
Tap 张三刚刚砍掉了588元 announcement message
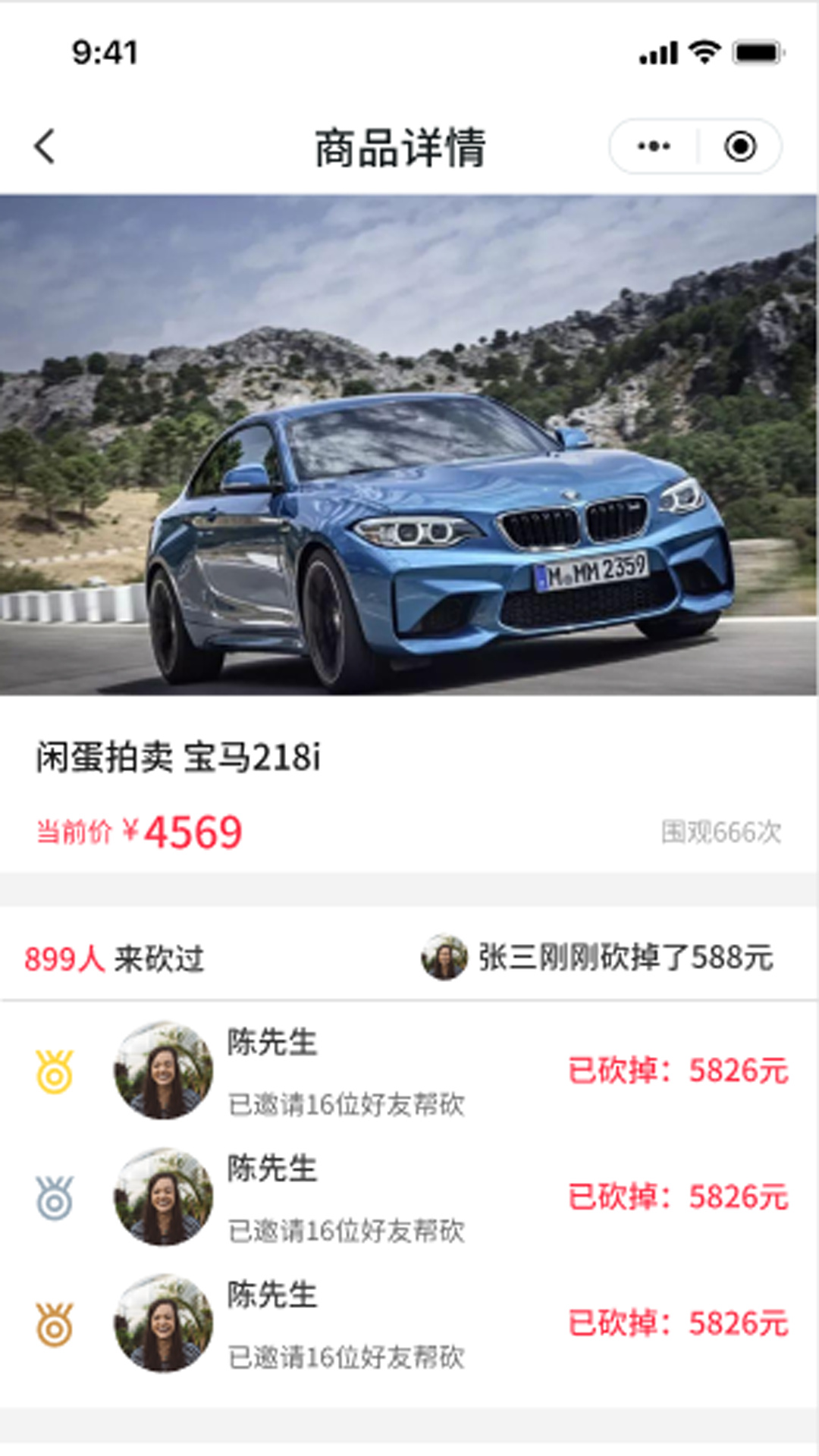(624, 959)
